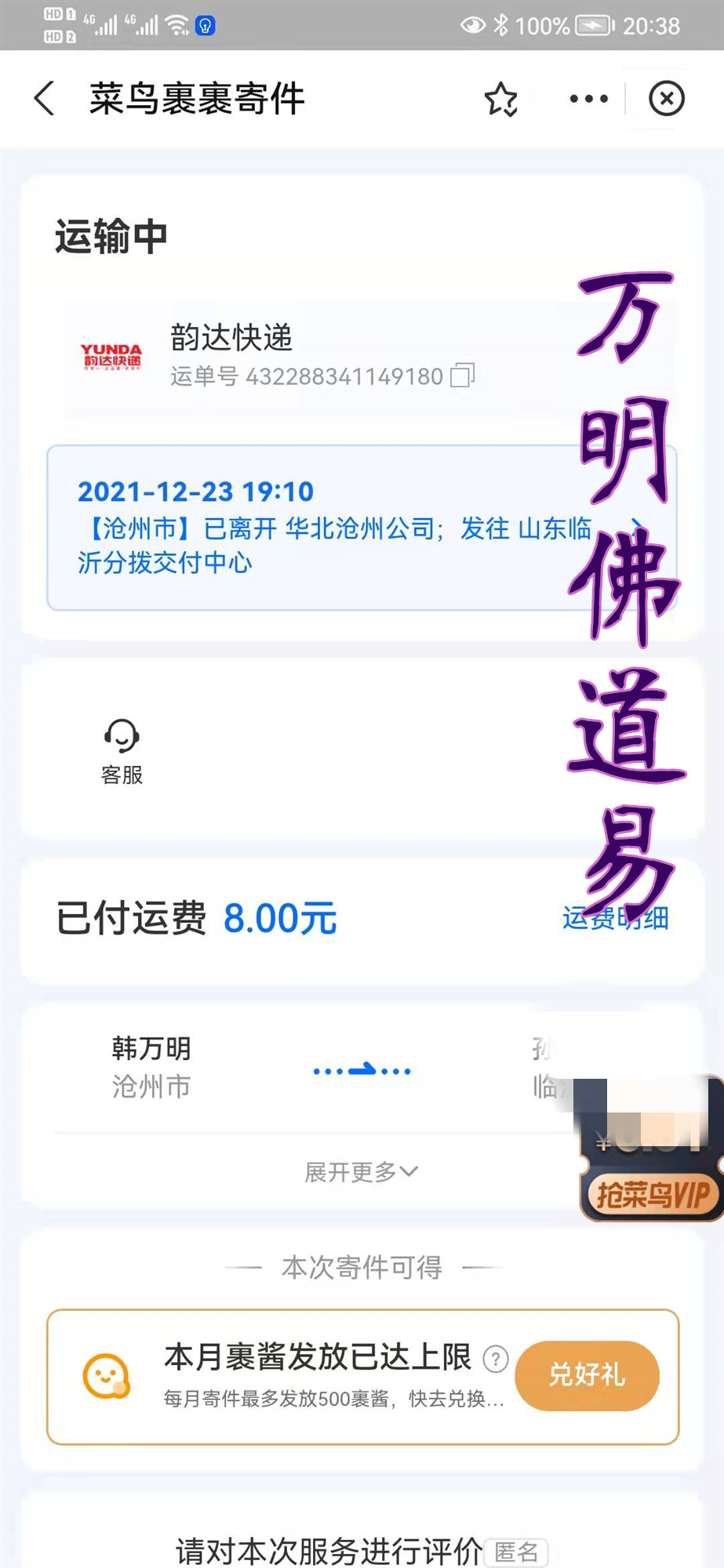
Task: Expand 展开更多 sender and receiver details
Action: coord(362,1172)
